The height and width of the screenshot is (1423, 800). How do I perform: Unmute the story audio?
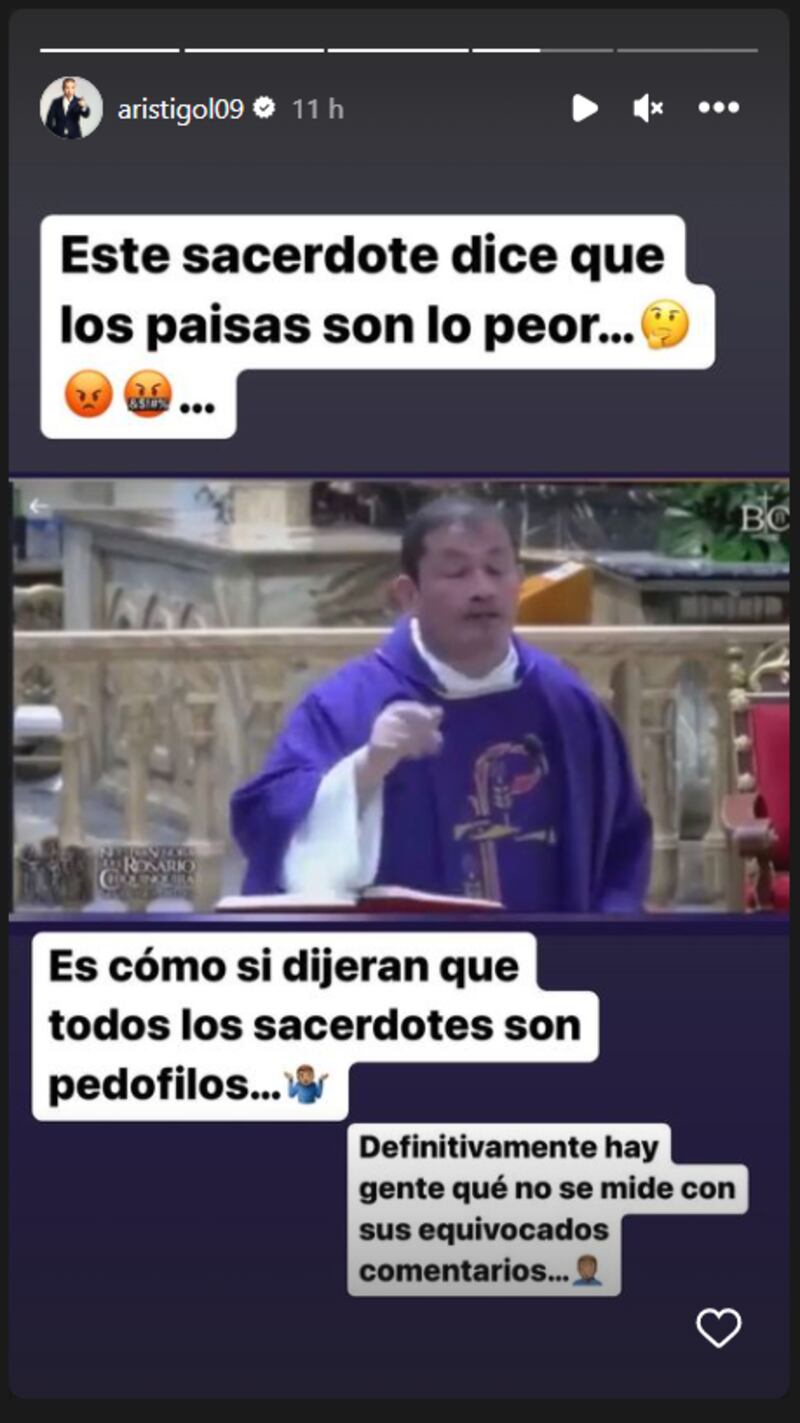648,108
